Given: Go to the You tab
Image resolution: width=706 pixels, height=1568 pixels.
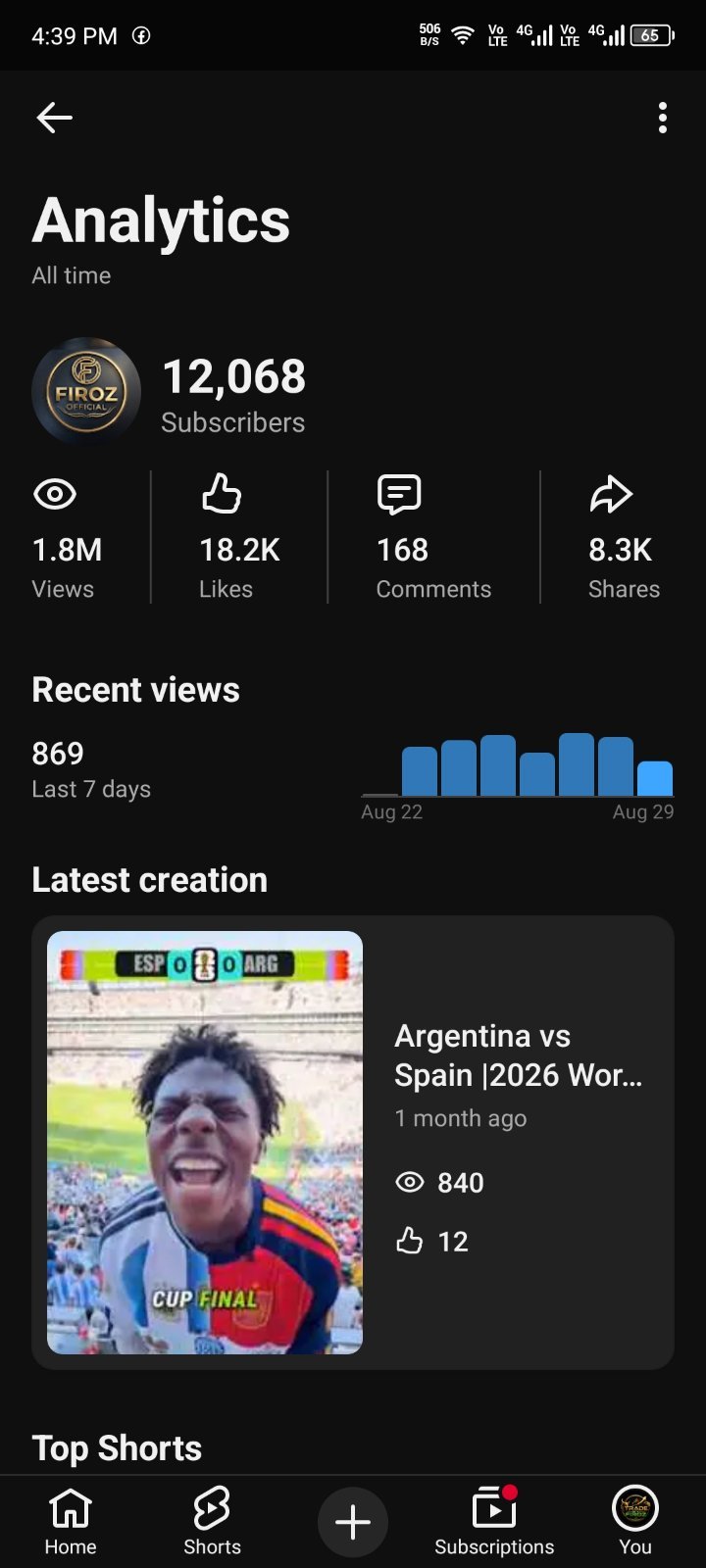Looking at the screenshot, I should [635, 1522].
